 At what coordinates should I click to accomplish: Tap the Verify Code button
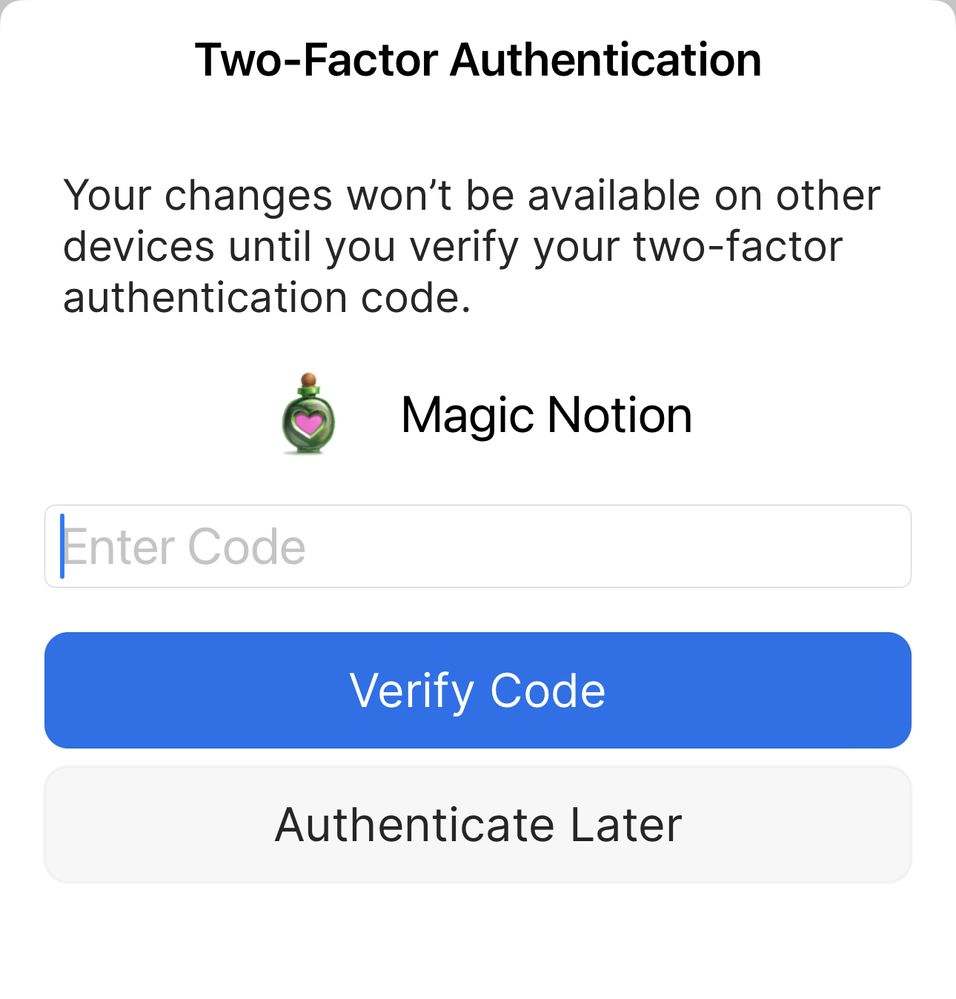click(478, 690)
